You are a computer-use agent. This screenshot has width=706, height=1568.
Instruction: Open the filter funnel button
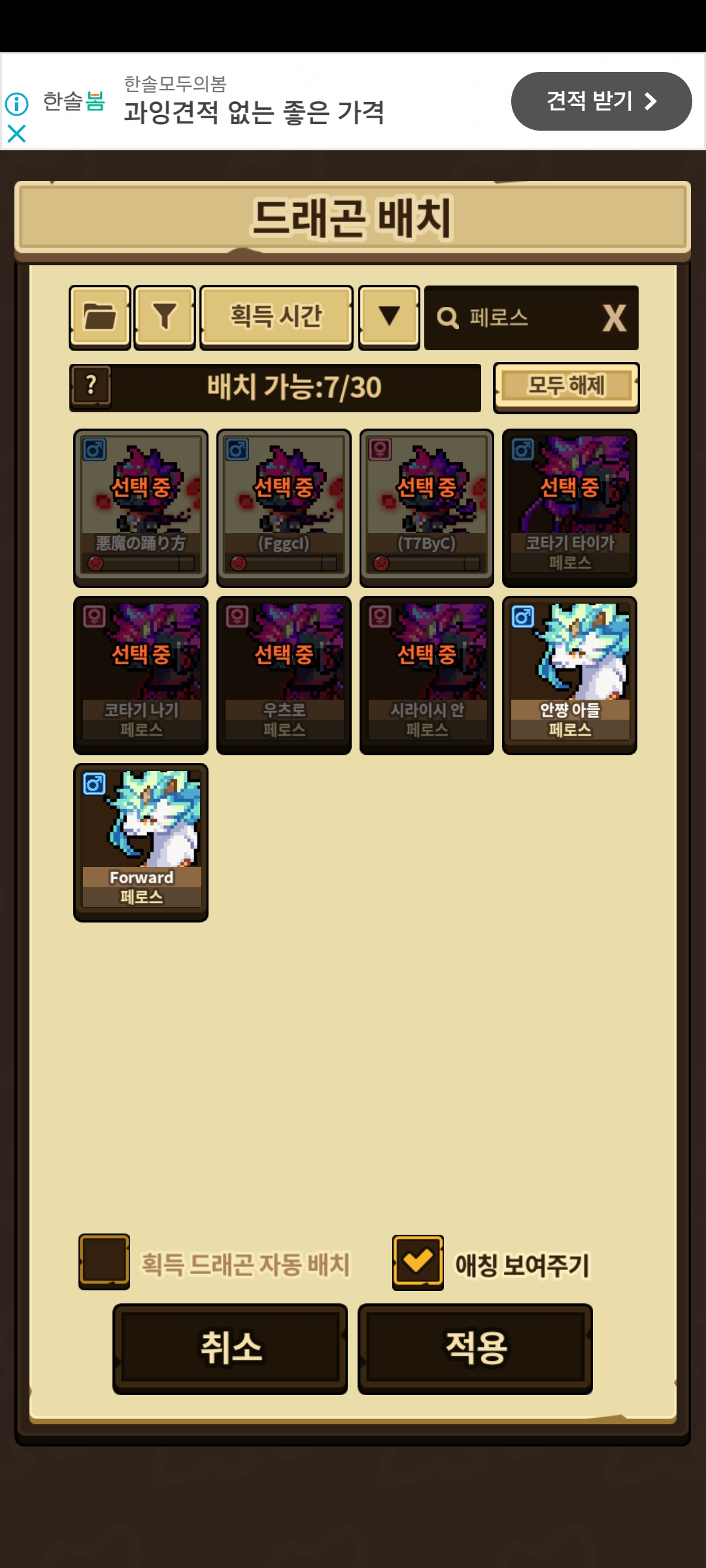click(165, 318)
